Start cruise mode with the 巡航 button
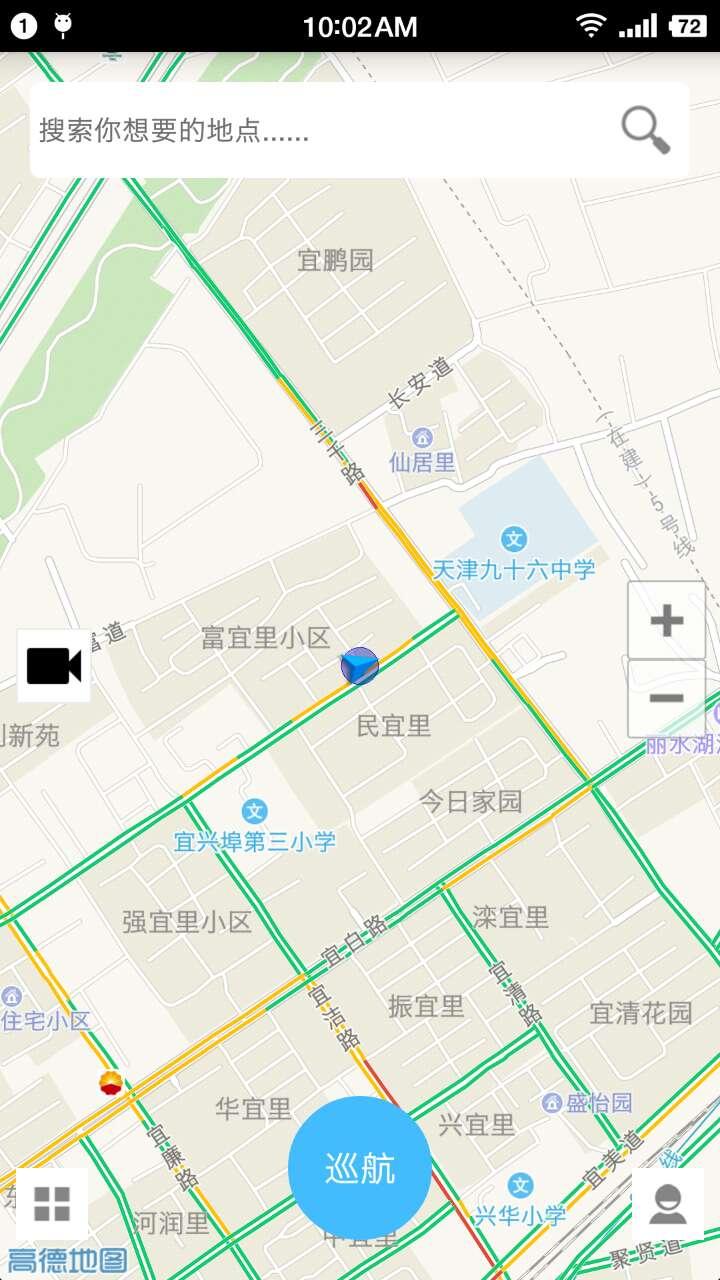Viewport: 720px width, 1280px height. [x=360, y=1168]
